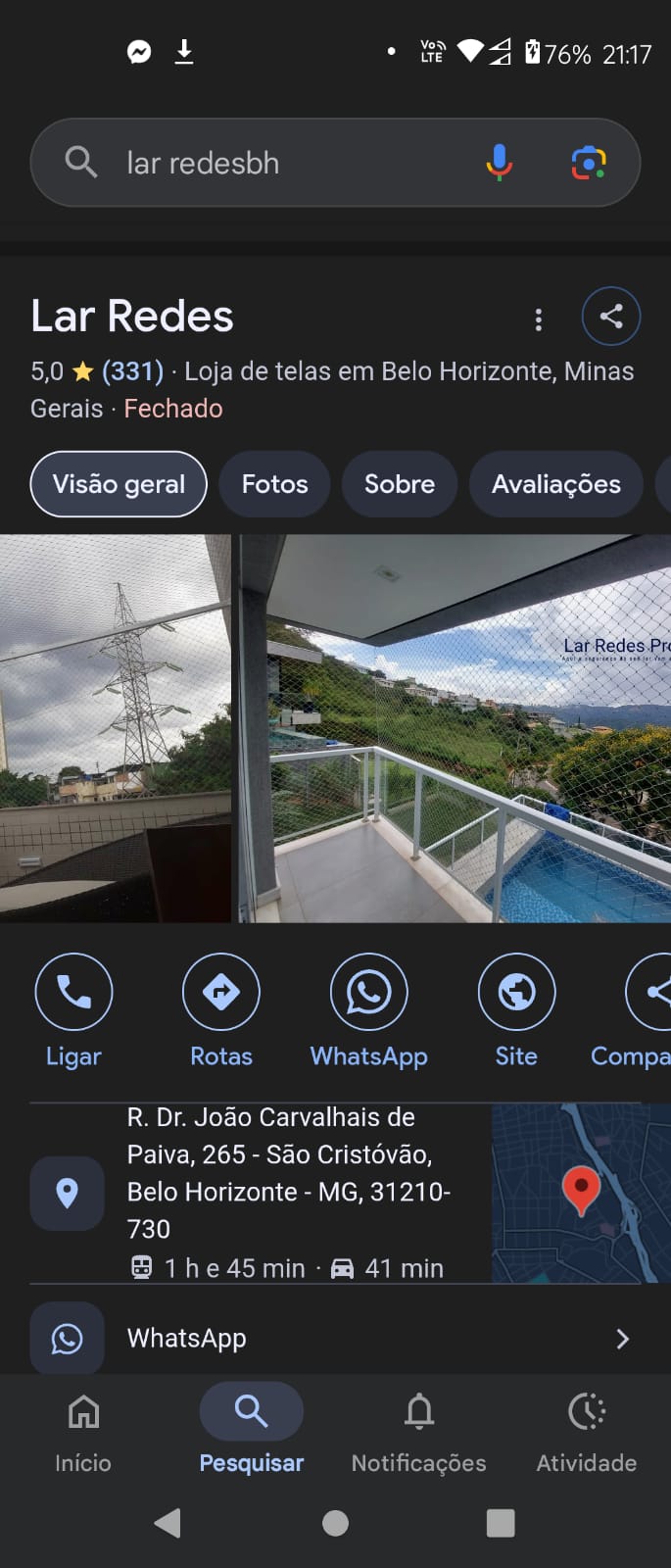Screen dimensions: 671x1568
Task: Open the balcony safety net photo
Action: [x=455, y=727]
